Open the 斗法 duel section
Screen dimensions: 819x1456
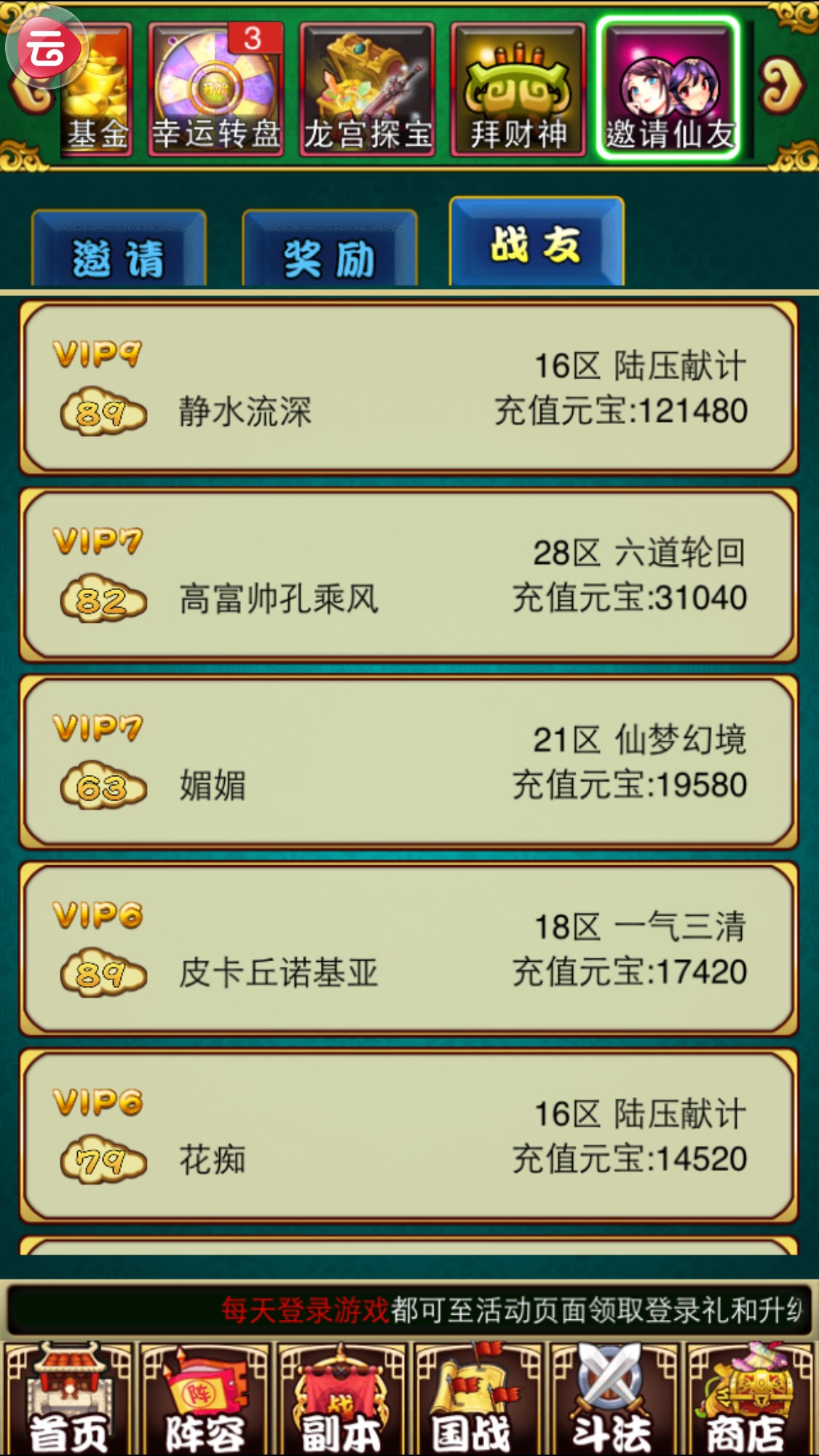pyautogui.click(x=612, y=1400)
